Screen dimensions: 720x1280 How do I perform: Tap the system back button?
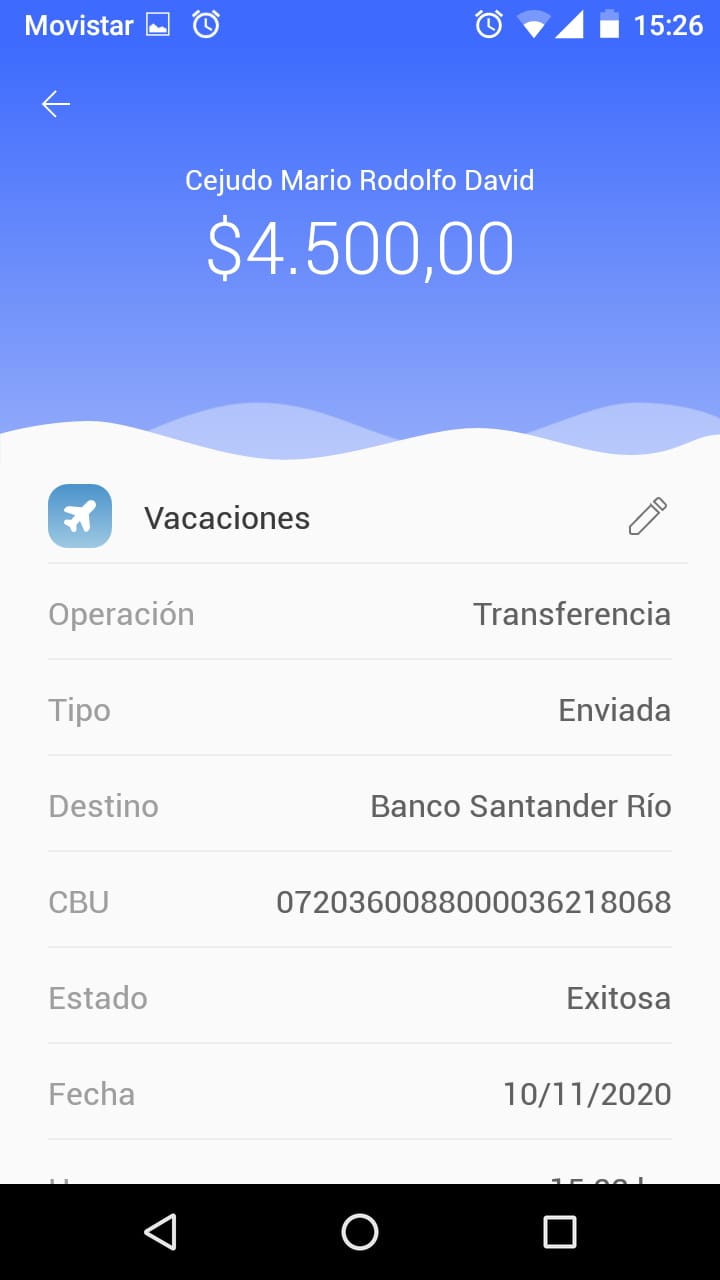tap(160, 1232)
